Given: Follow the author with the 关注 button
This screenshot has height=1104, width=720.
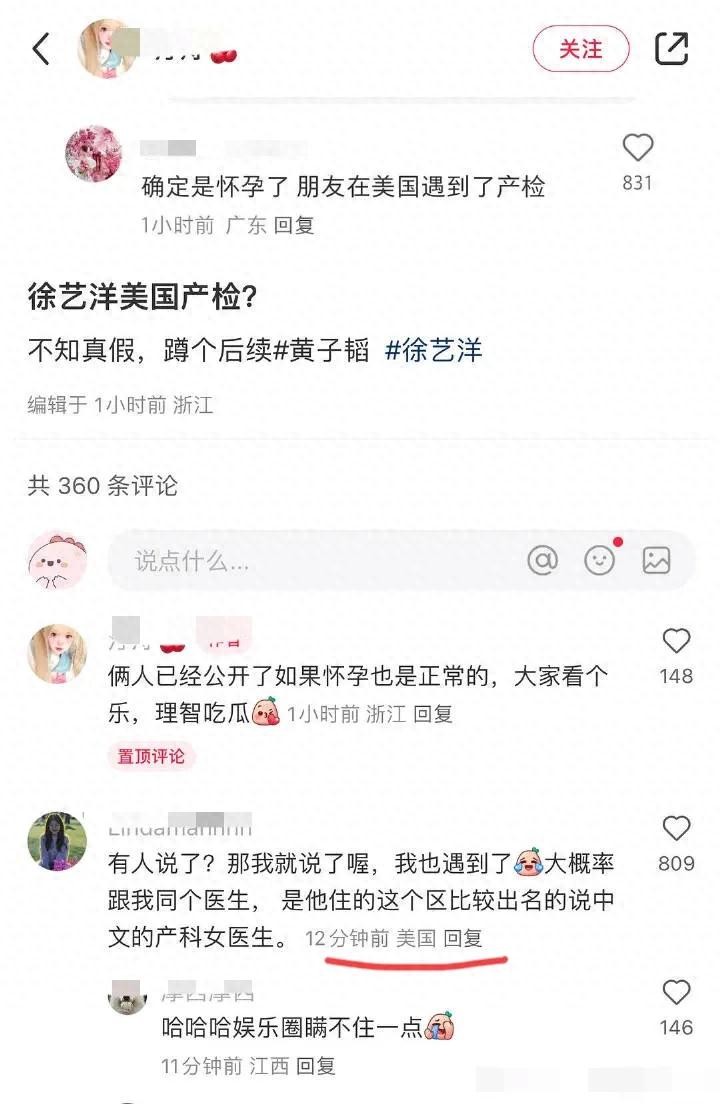Looking at the screenshot, I should 581,49.
